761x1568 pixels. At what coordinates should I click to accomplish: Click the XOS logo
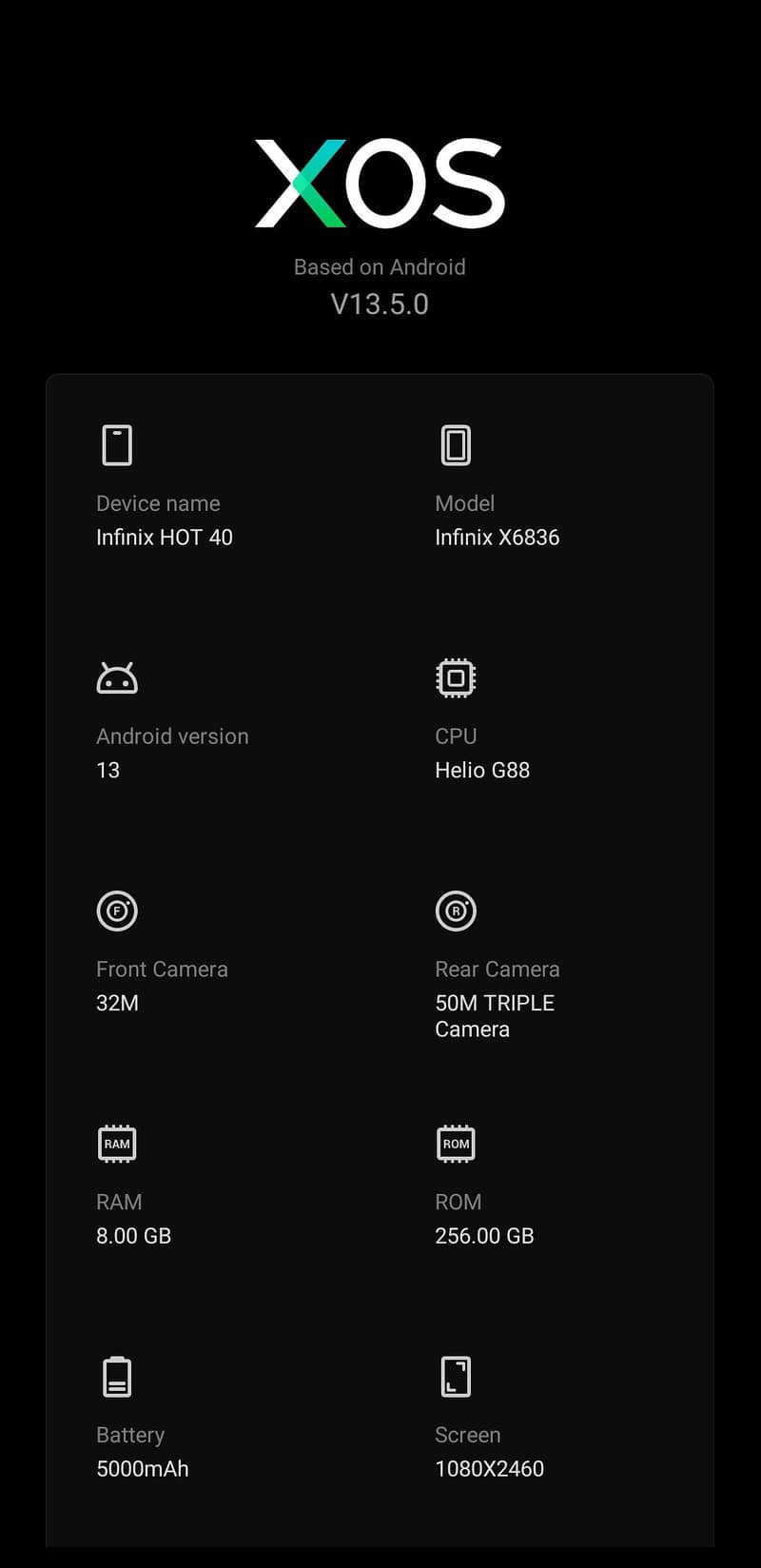click(x=379, y=184)
